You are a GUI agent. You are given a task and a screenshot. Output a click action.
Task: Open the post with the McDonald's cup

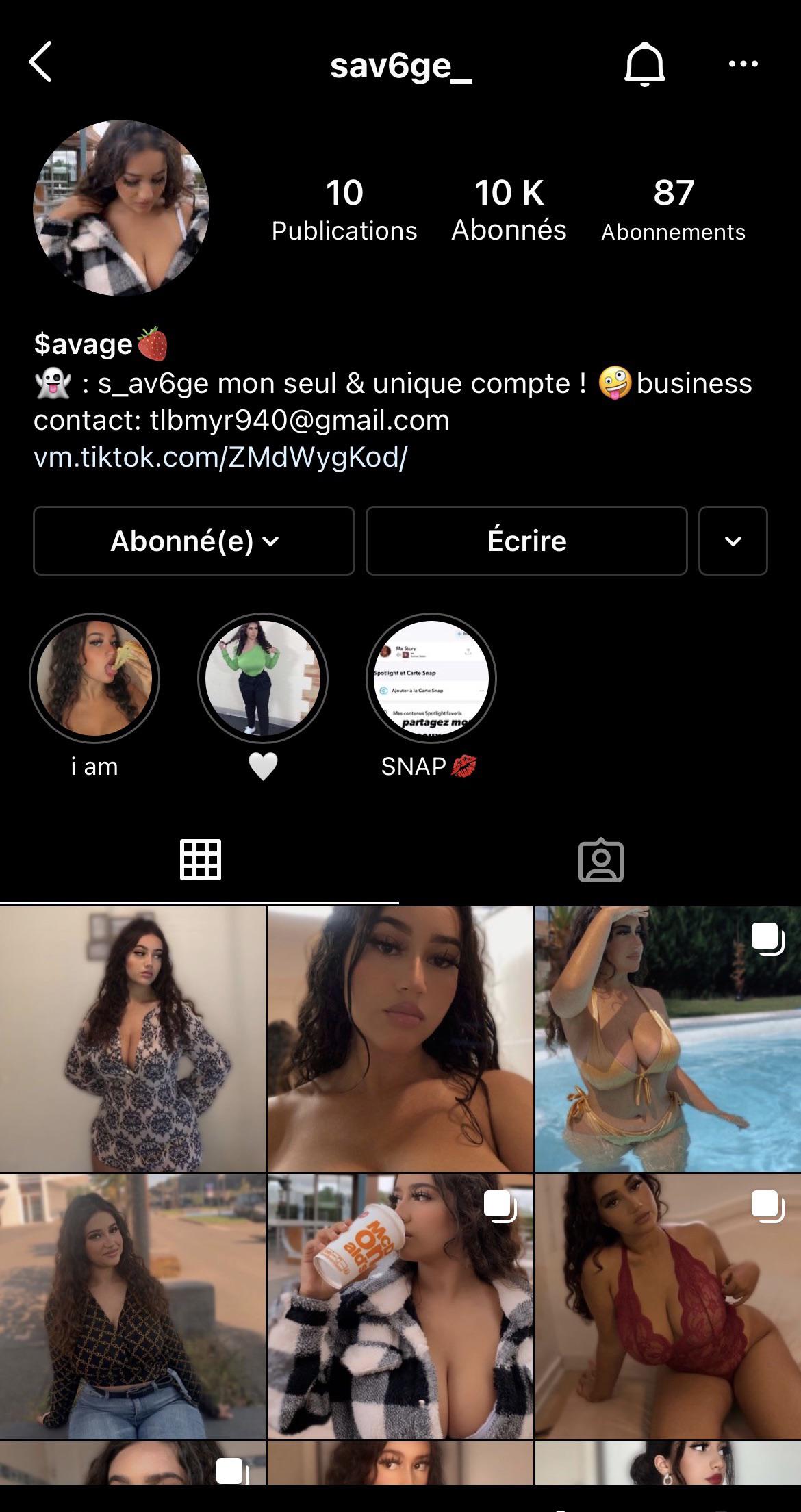point(400,1306)
